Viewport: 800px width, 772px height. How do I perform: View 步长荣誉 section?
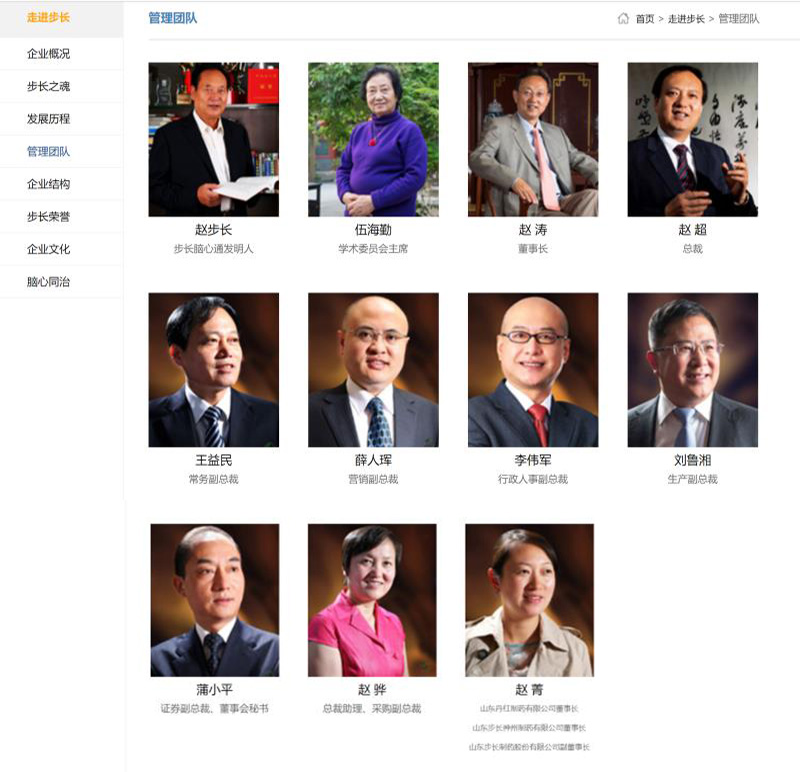(48, 216)
